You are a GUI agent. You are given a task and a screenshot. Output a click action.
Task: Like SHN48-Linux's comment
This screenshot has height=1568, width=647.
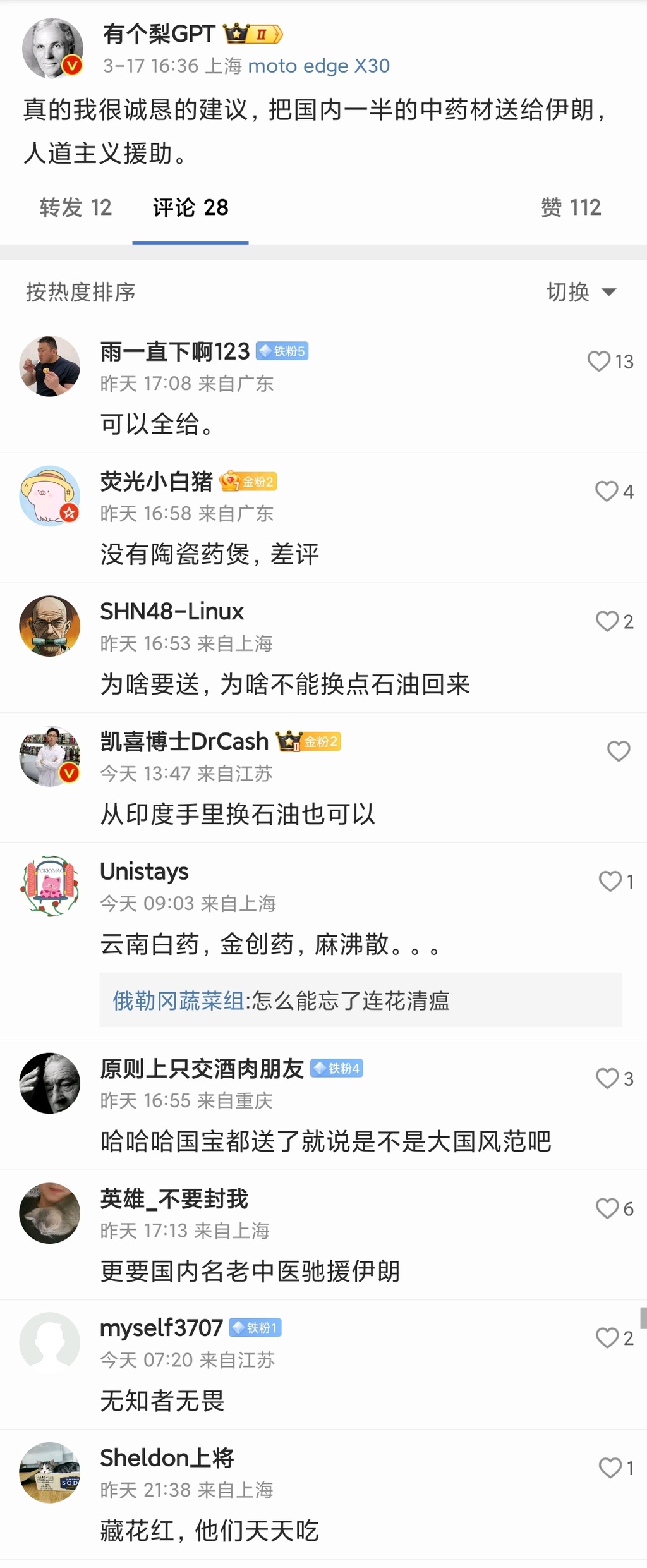click(607, 621)
